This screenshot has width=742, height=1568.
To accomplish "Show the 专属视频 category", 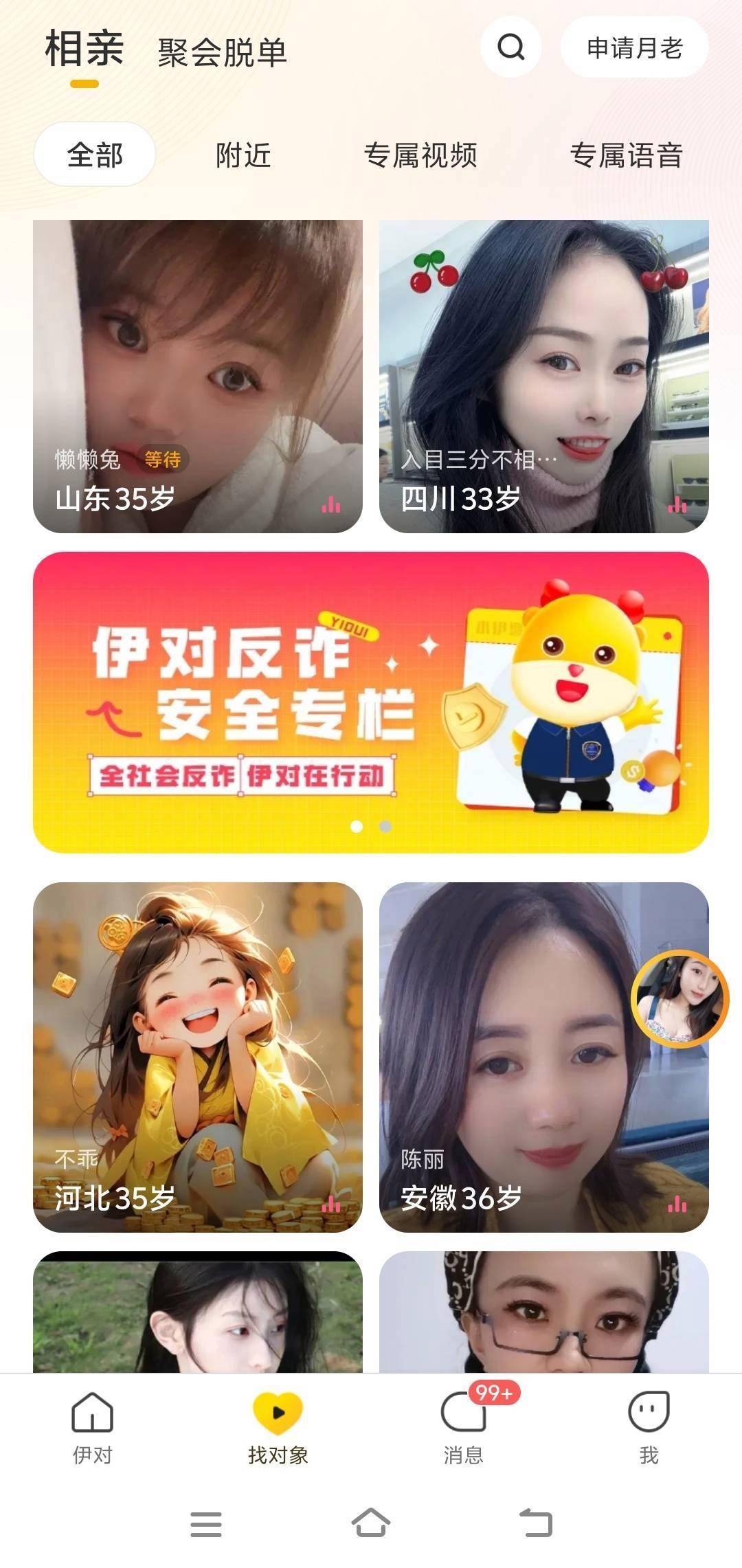I will 420,155.
